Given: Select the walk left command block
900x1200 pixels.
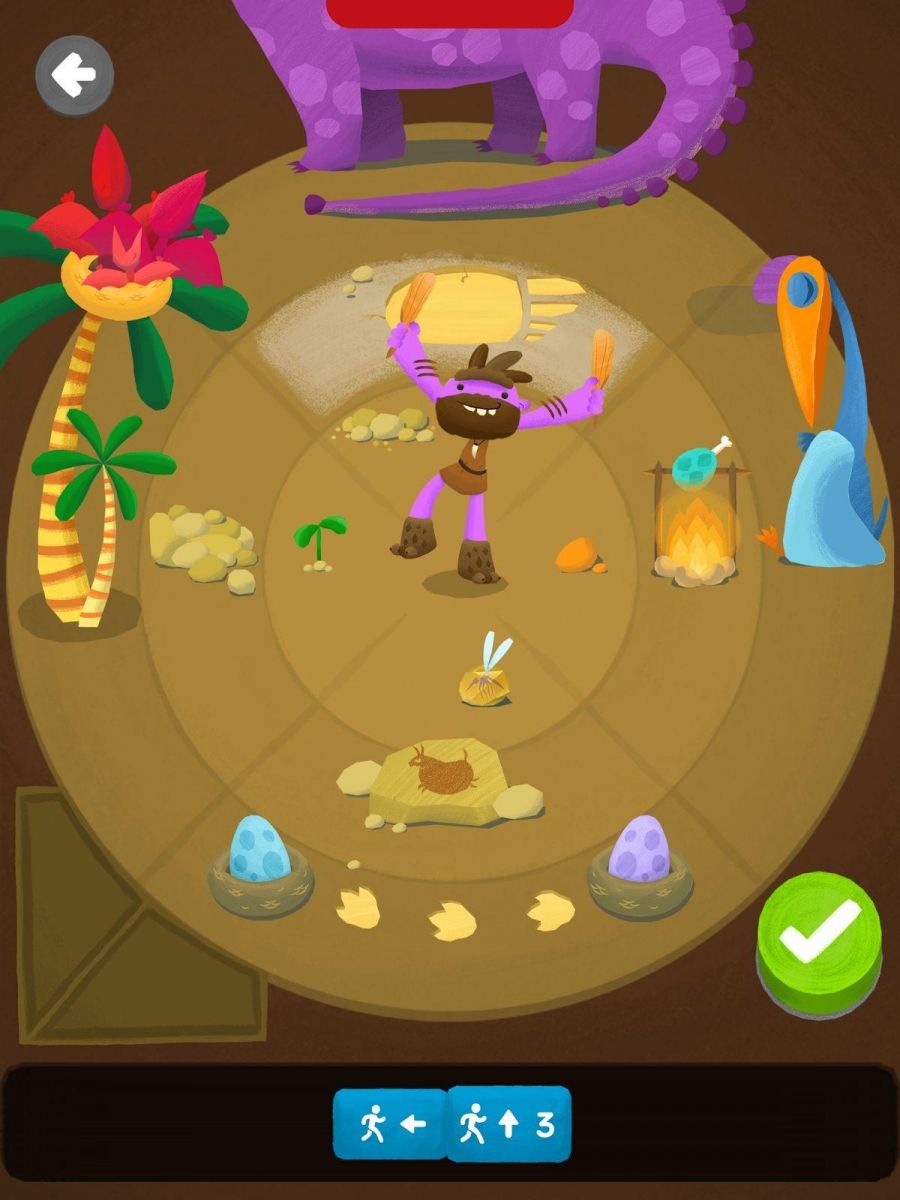Looking at the screenshot, I should (391, 1124).
